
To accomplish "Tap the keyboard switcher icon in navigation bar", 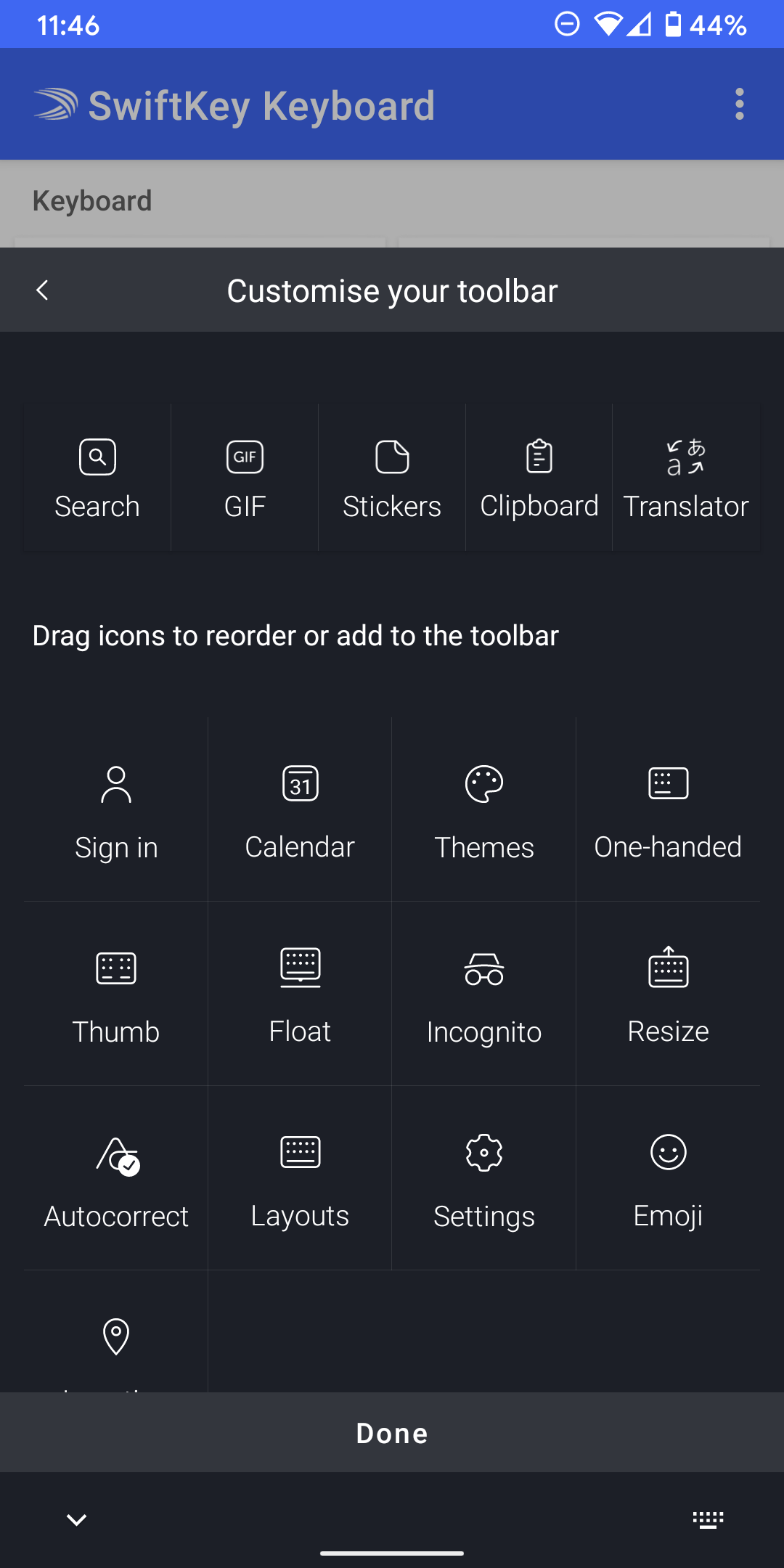I will [707, 1519].
